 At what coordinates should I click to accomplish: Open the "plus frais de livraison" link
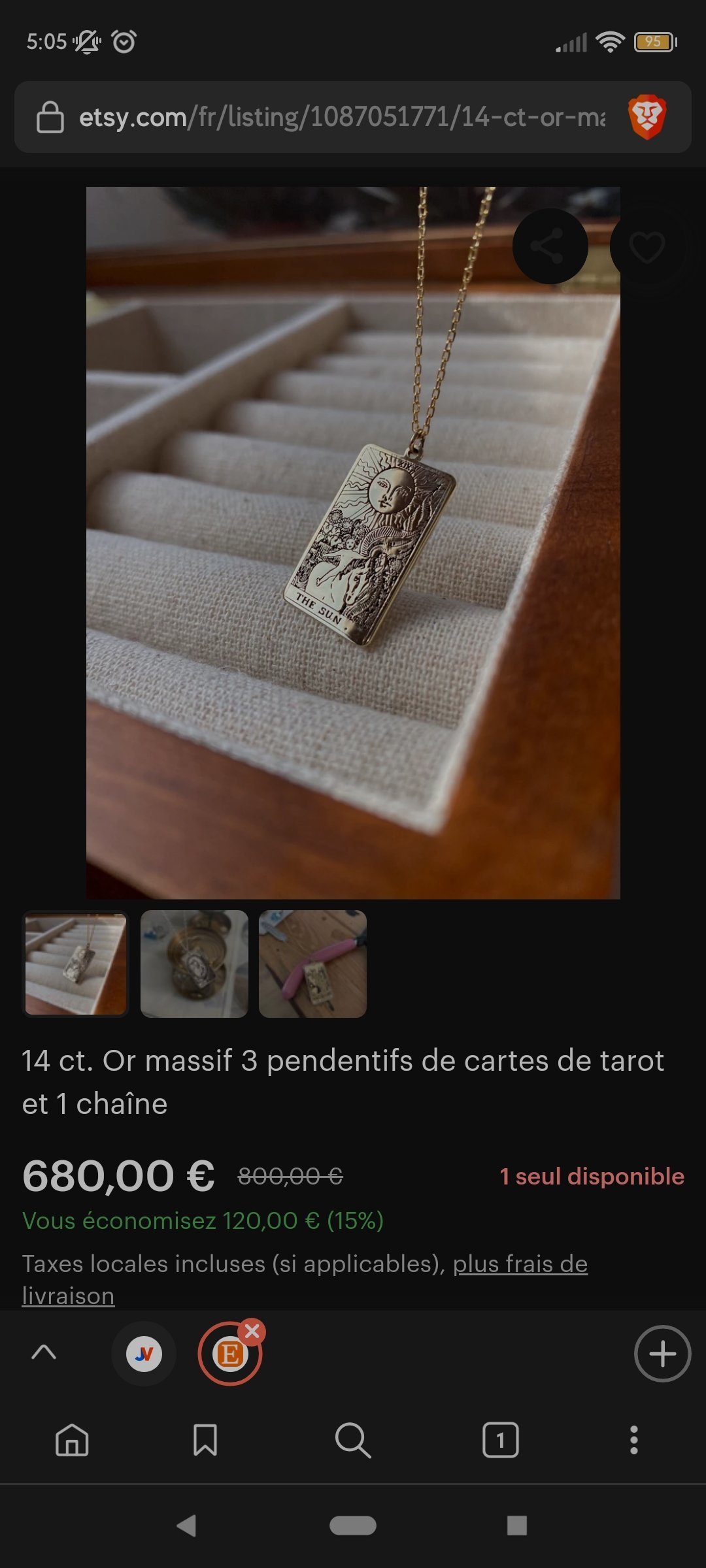tap(305, 1279)
